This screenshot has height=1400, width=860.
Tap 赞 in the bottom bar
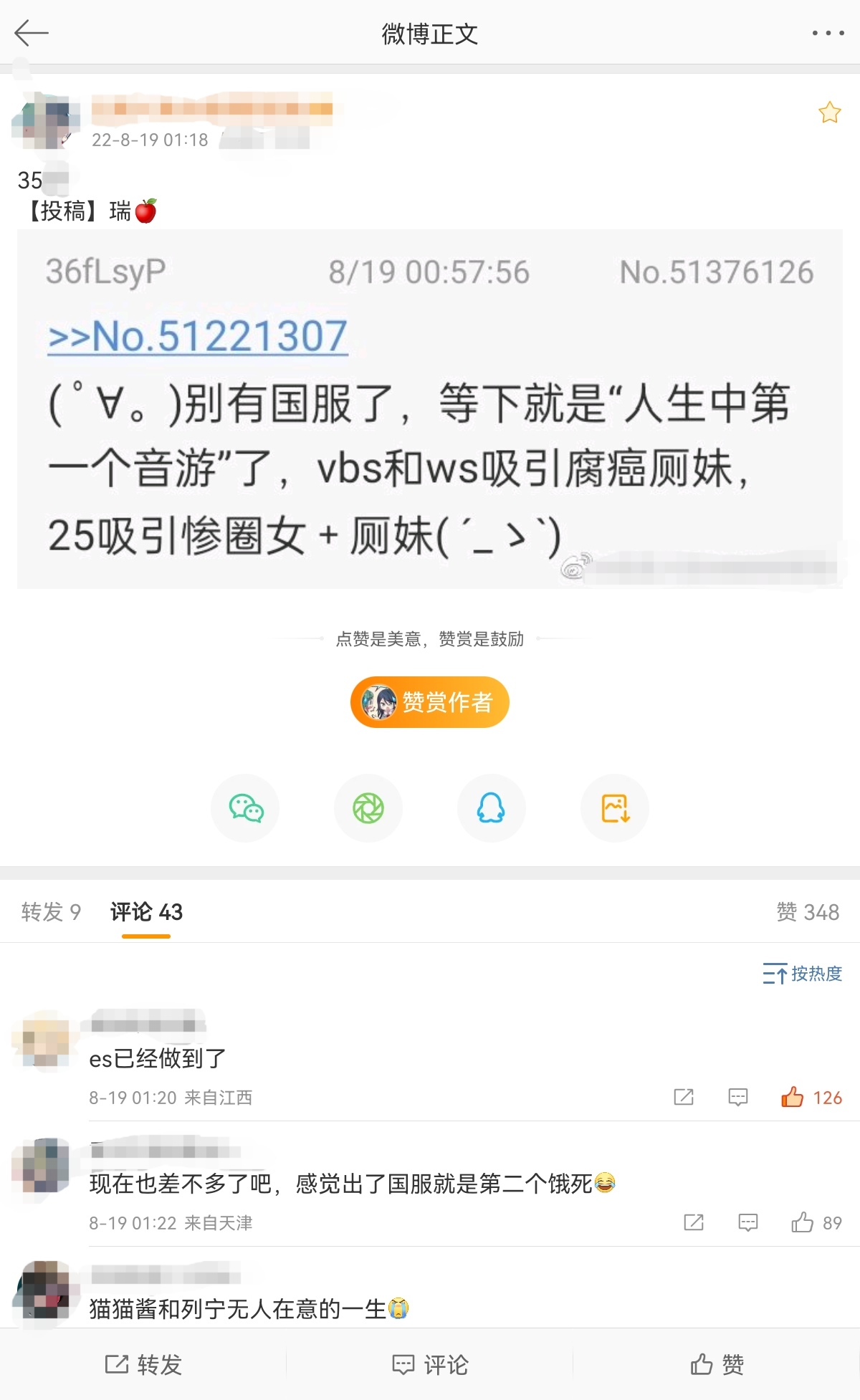(717, 1364)
